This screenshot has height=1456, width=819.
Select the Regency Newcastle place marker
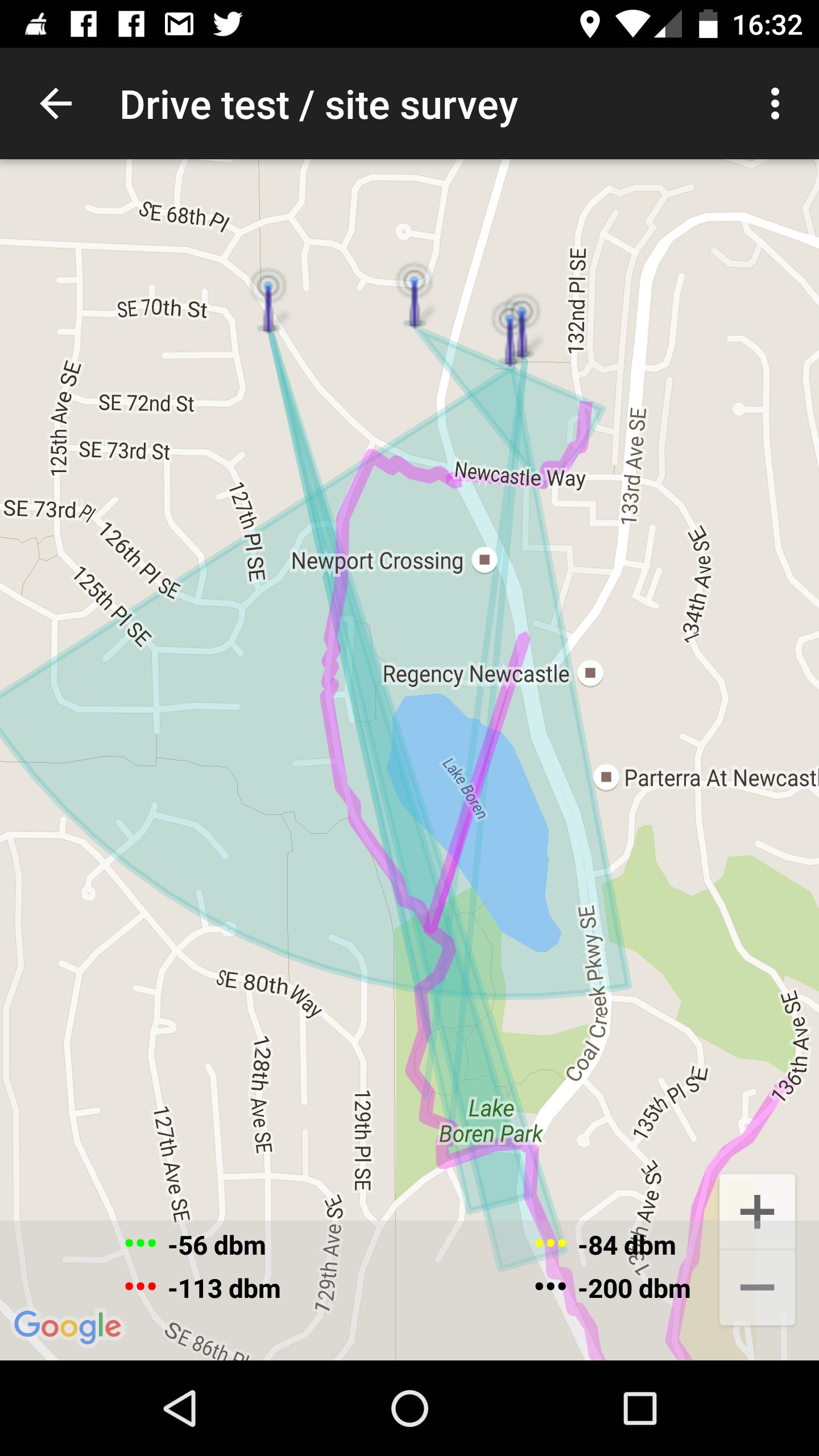click(x=590, y=673)
